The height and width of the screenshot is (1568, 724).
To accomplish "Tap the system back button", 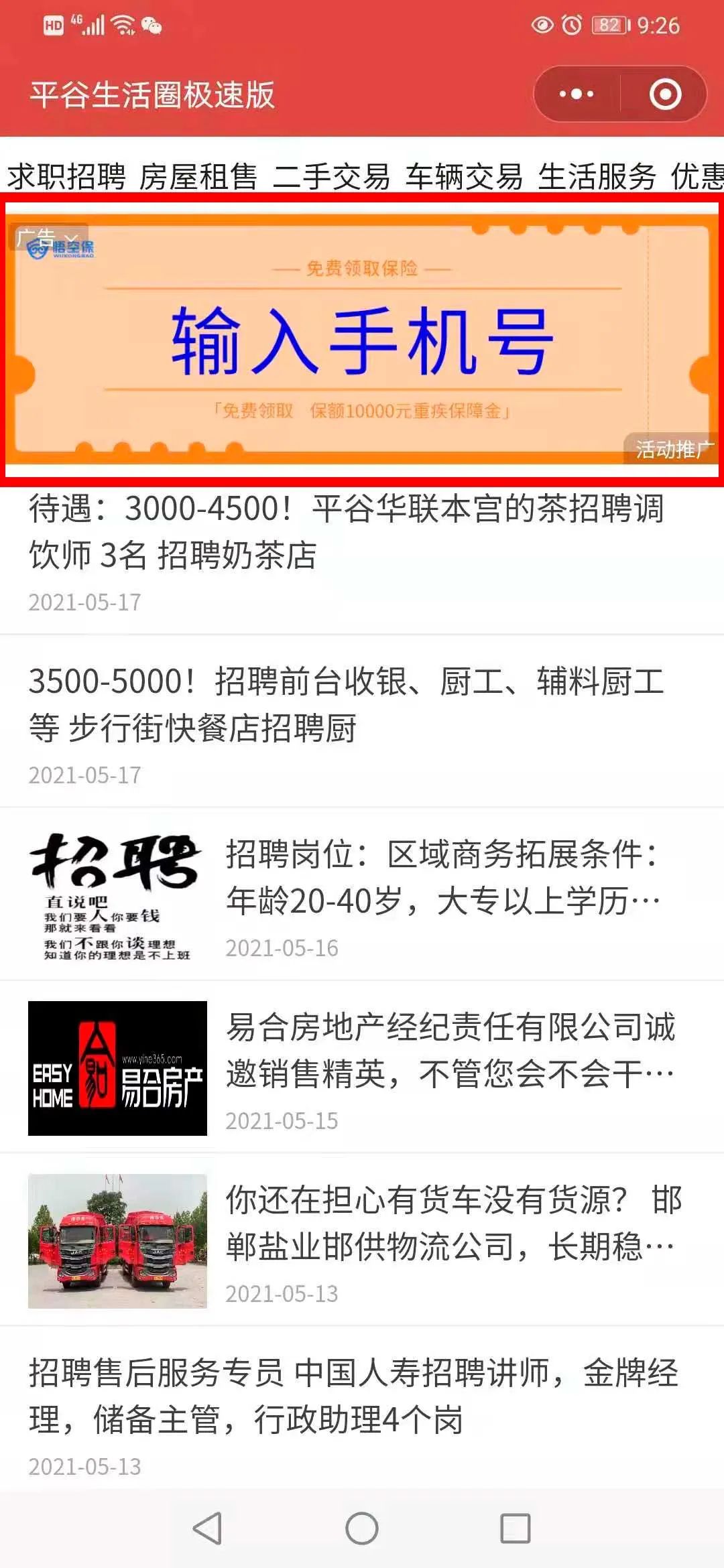I will pyautogui.click(x=207, y=1528).
